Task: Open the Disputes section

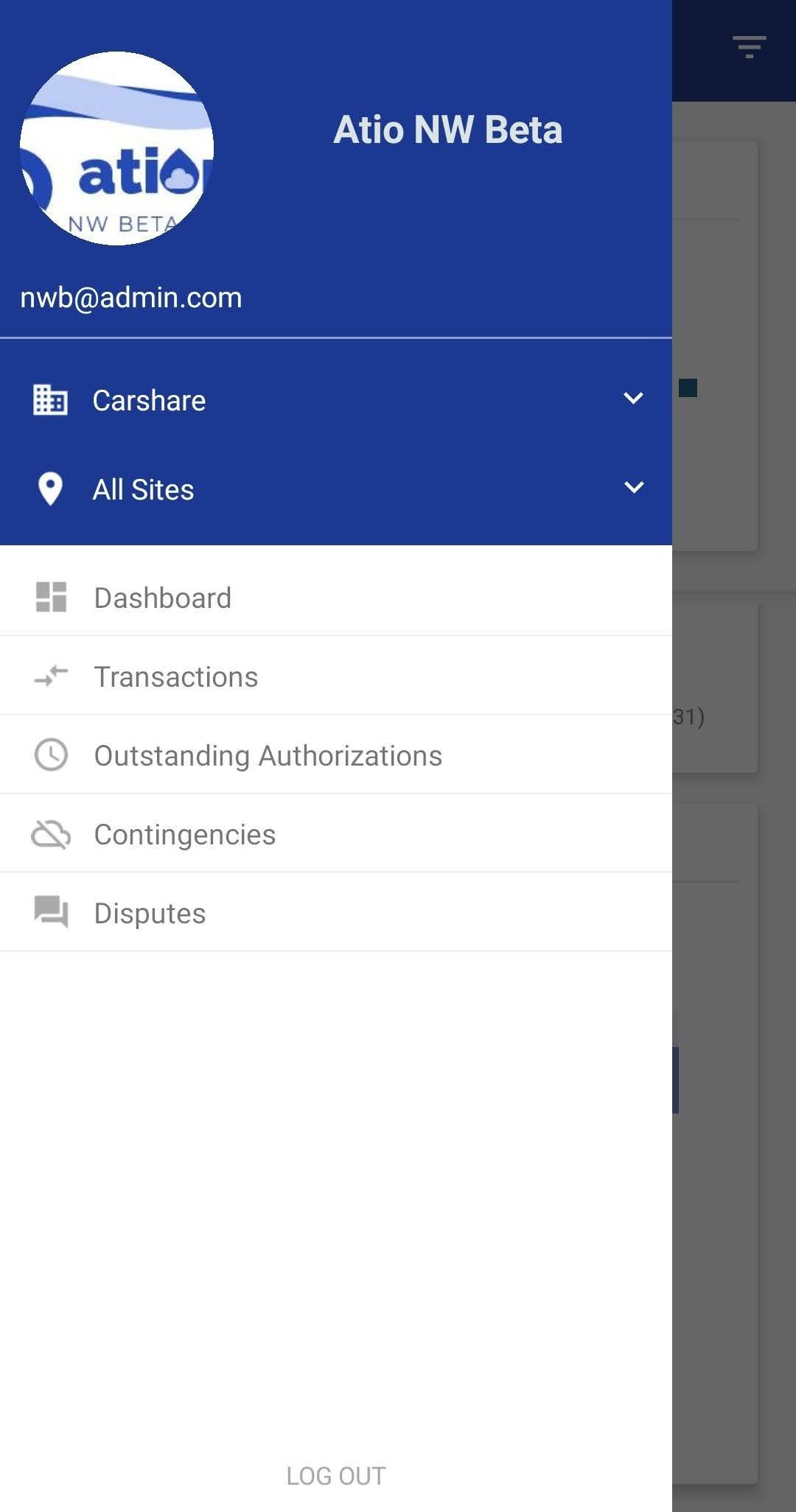Action: click(336, 913)
